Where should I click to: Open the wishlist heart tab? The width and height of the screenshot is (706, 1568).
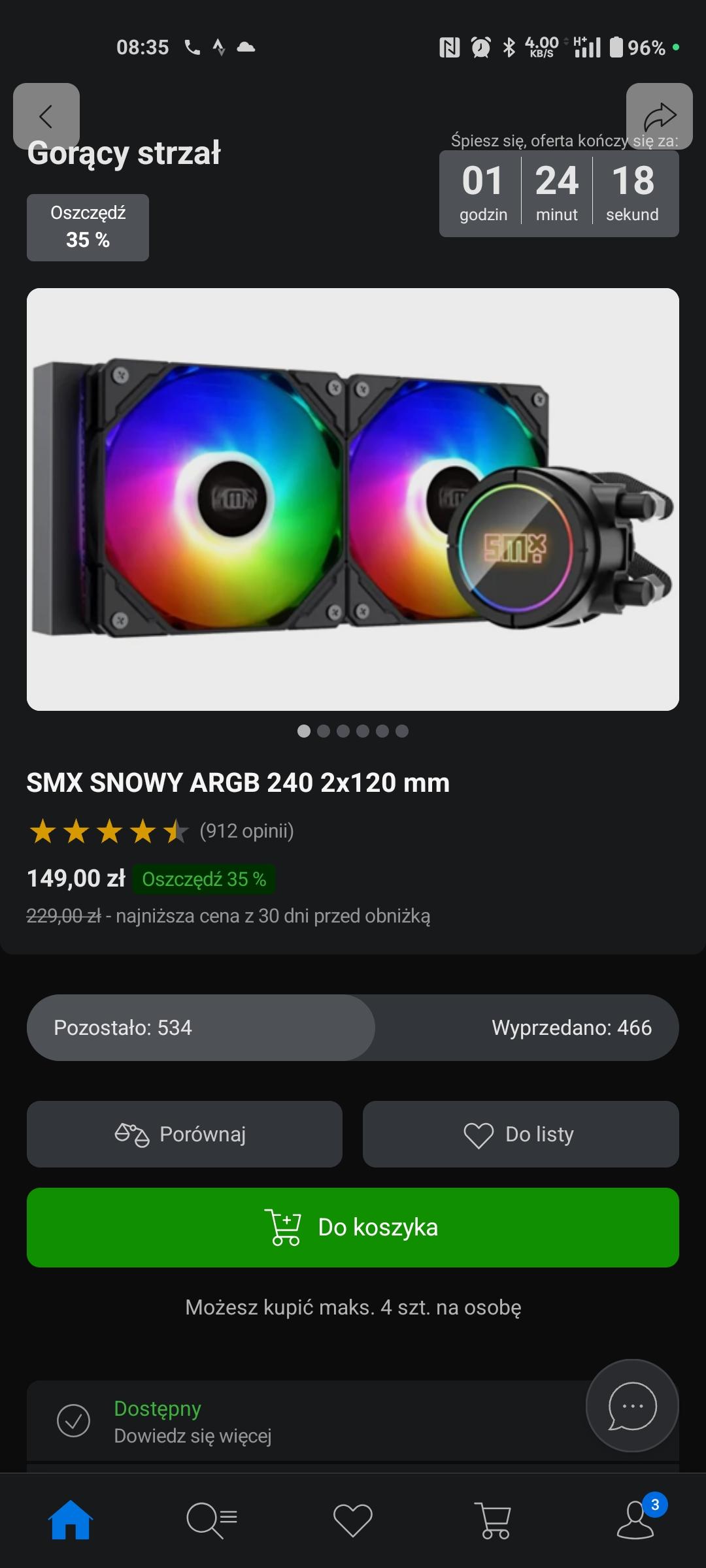(353, 1520)
